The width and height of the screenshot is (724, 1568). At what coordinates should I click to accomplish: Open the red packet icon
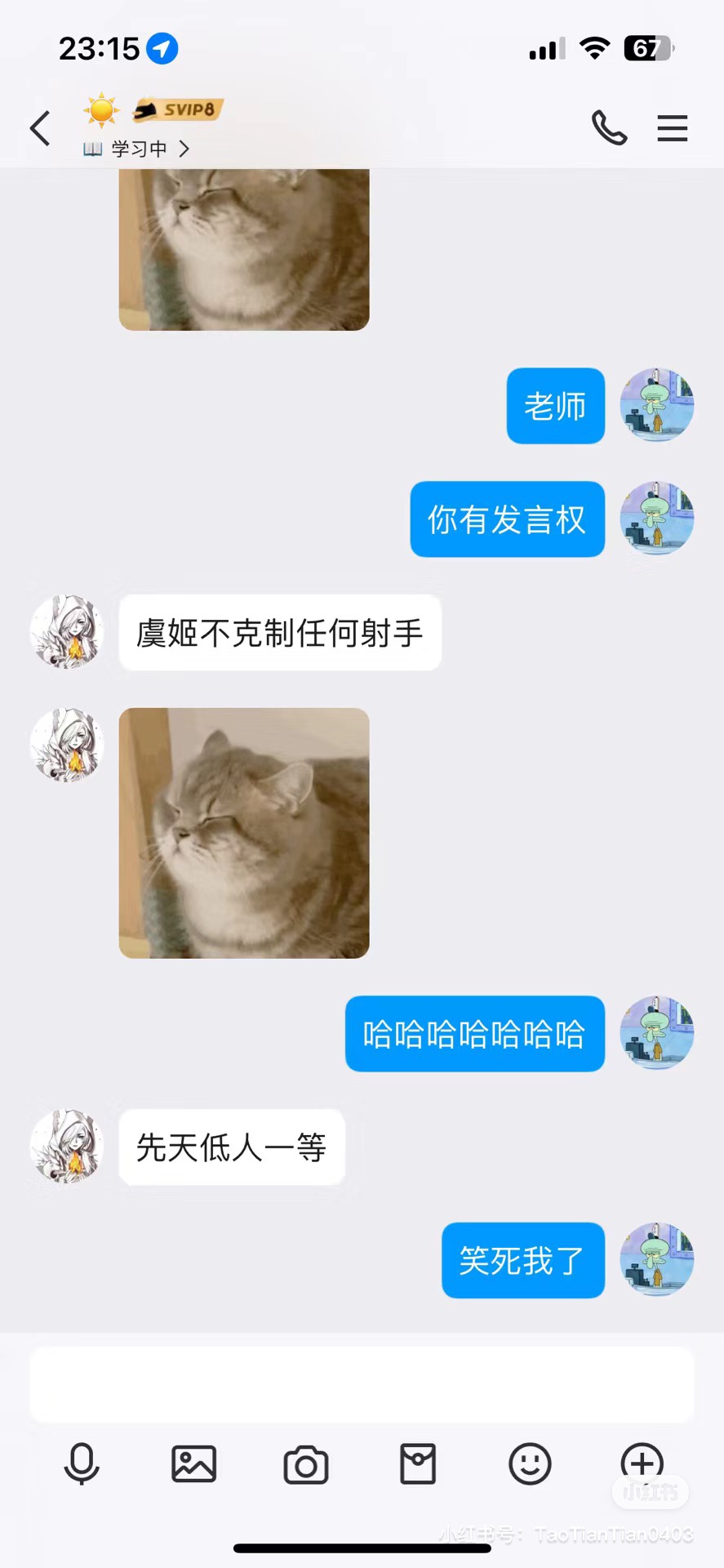[x=418, y=1463]
